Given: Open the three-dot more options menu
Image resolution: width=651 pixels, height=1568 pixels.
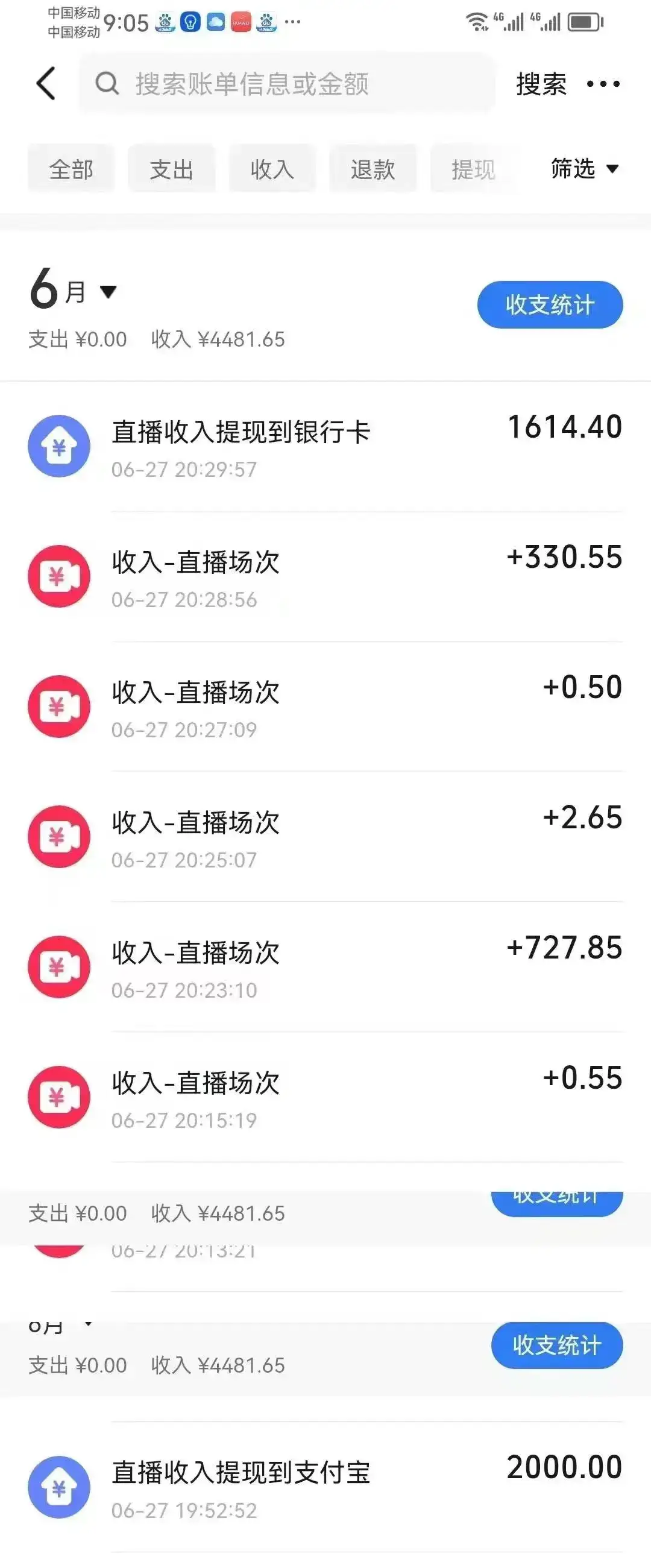Looking at the screenshot, I should tap(602, 85).
